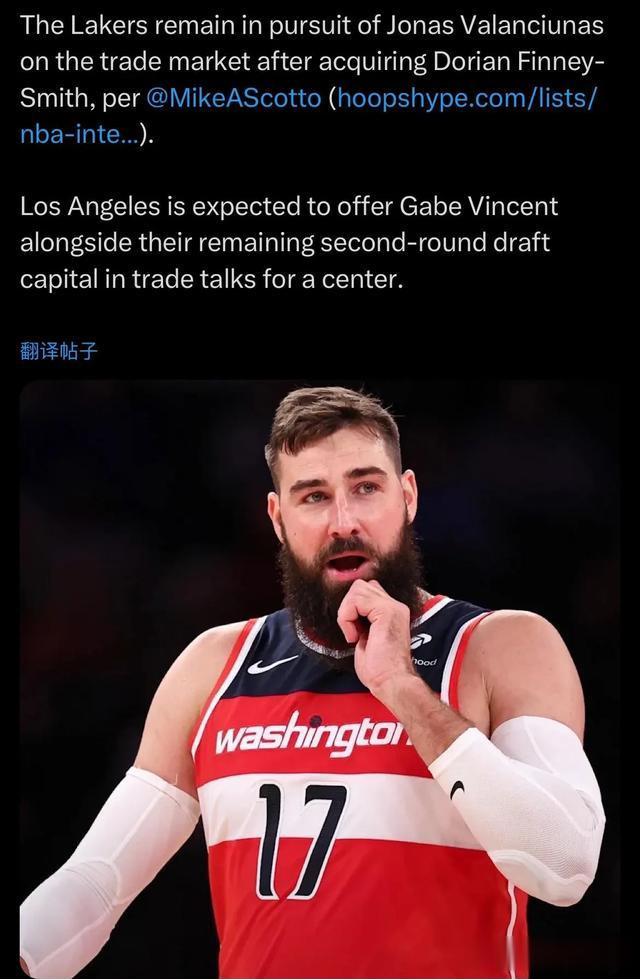640x979 pixels.
Task: Open the attached photo in full view
Action: [x=320, y=679]
